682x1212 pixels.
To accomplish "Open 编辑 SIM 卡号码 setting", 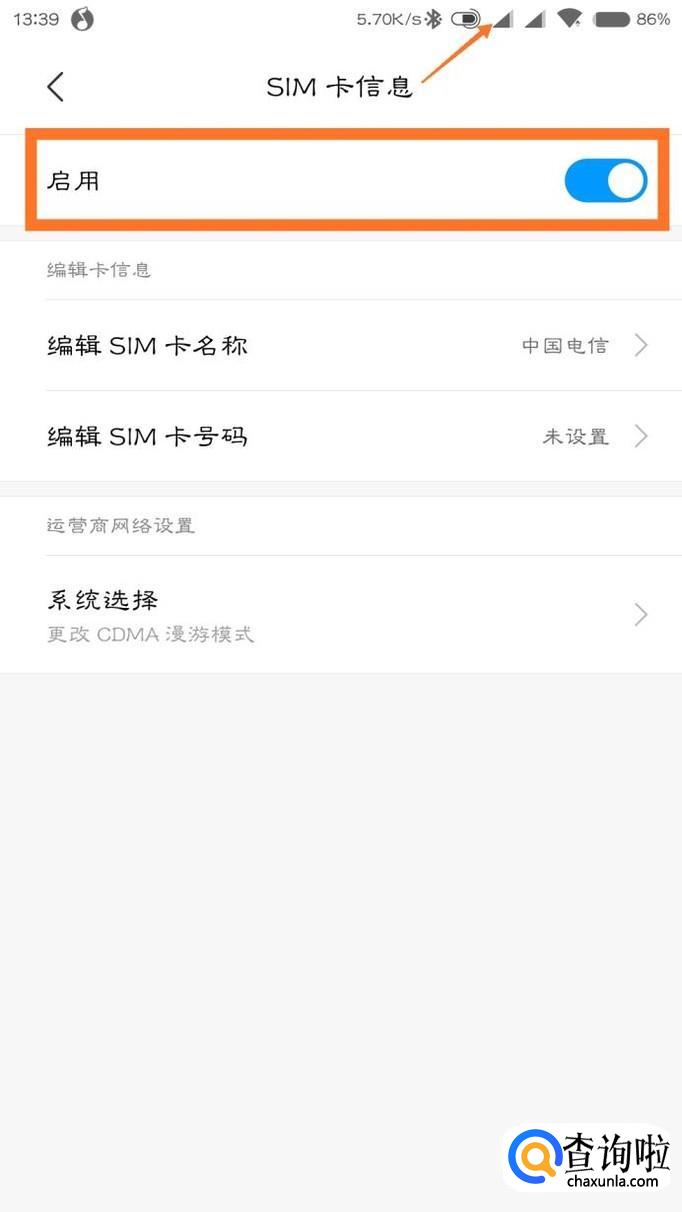I will tap(340, 437).
